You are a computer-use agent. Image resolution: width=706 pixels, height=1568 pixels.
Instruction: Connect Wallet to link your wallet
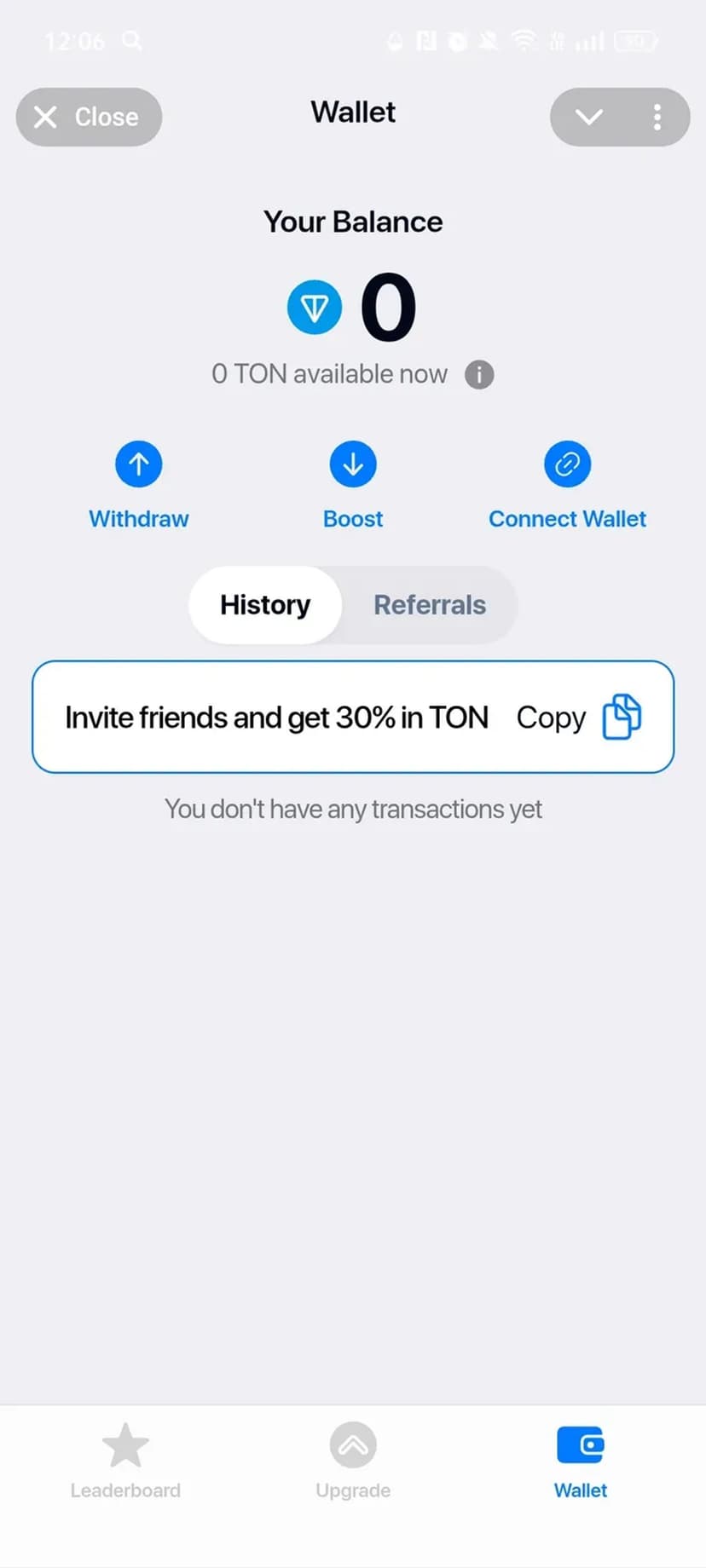pos(567,483)
